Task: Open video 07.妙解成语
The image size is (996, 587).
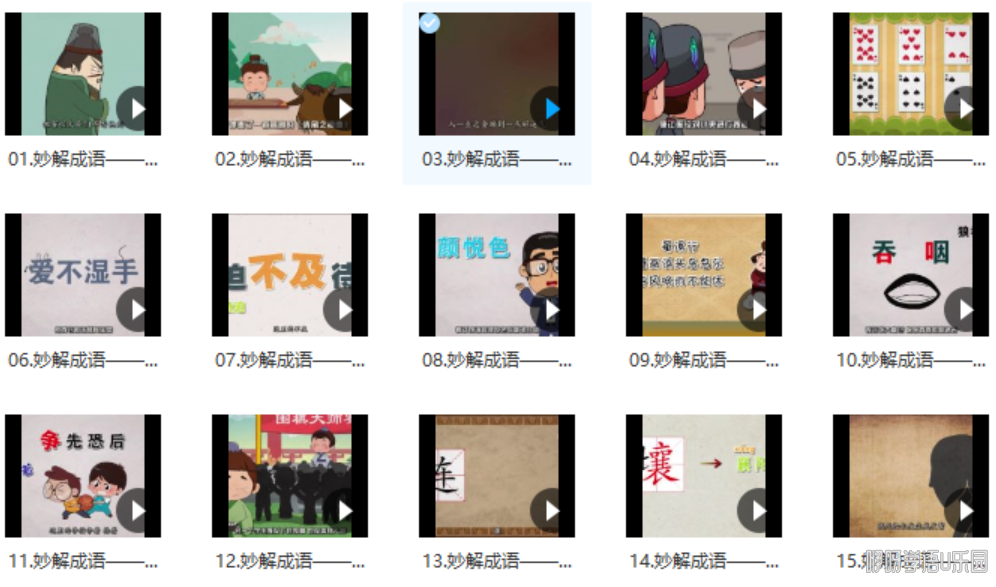Action: coord(290,274)
